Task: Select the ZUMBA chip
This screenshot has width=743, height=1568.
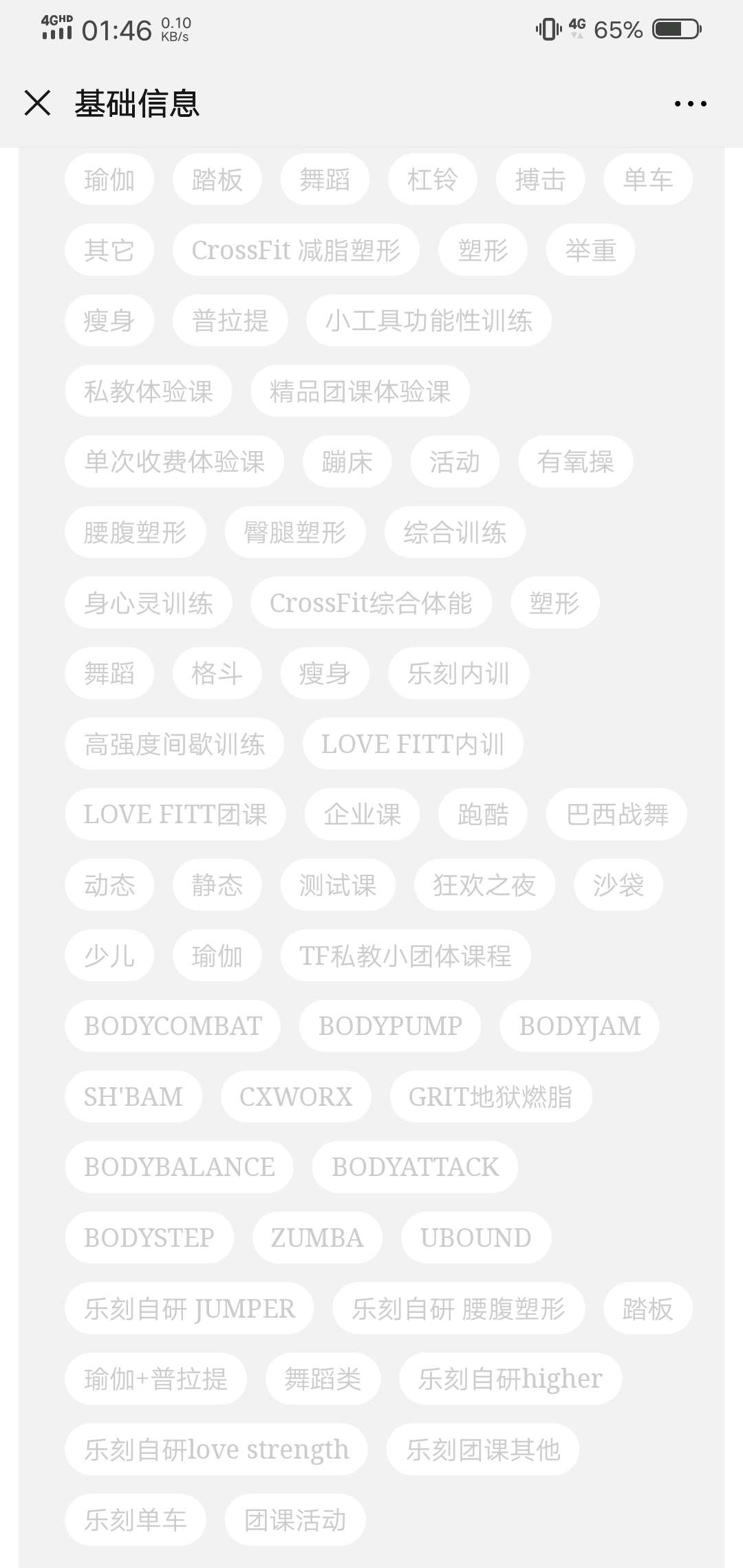Action: point(317,1238)
